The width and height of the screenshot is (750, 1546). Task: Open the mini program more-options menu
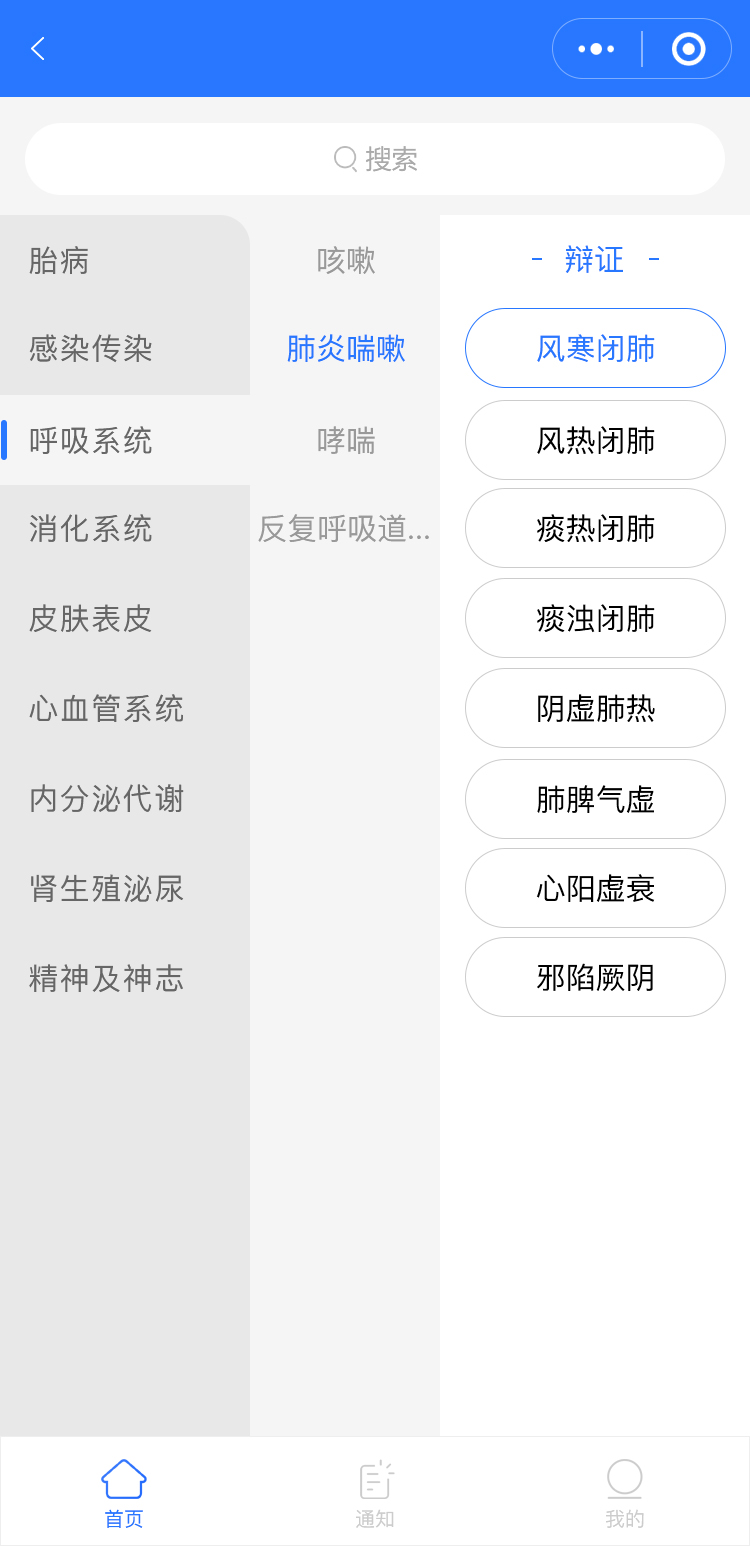tap(596, 48)
